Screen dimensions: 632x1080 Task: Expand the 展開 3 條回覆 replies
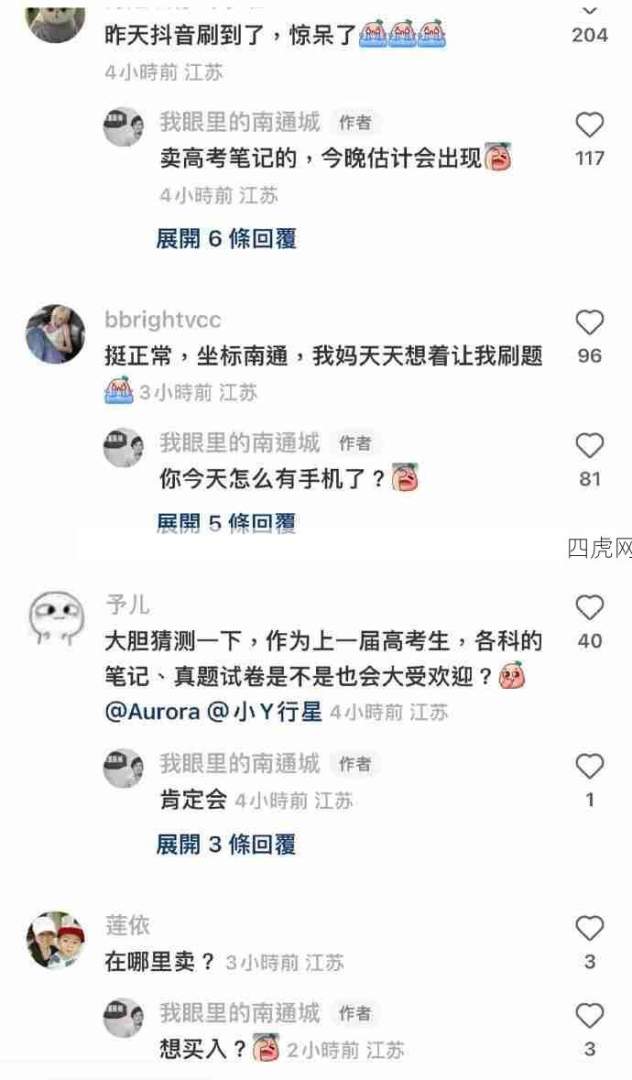point(226,844)
